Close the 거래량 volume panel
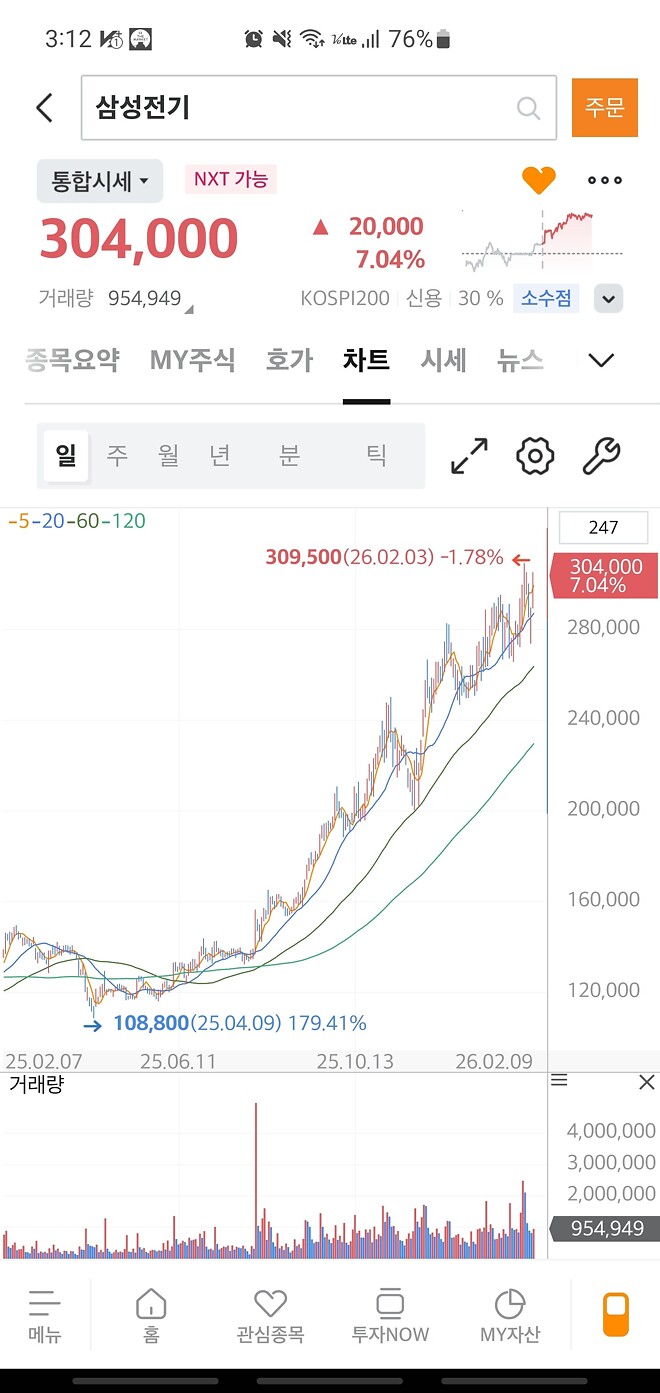Viewport: 660px width, 1393px height. tap(646, 1082)
